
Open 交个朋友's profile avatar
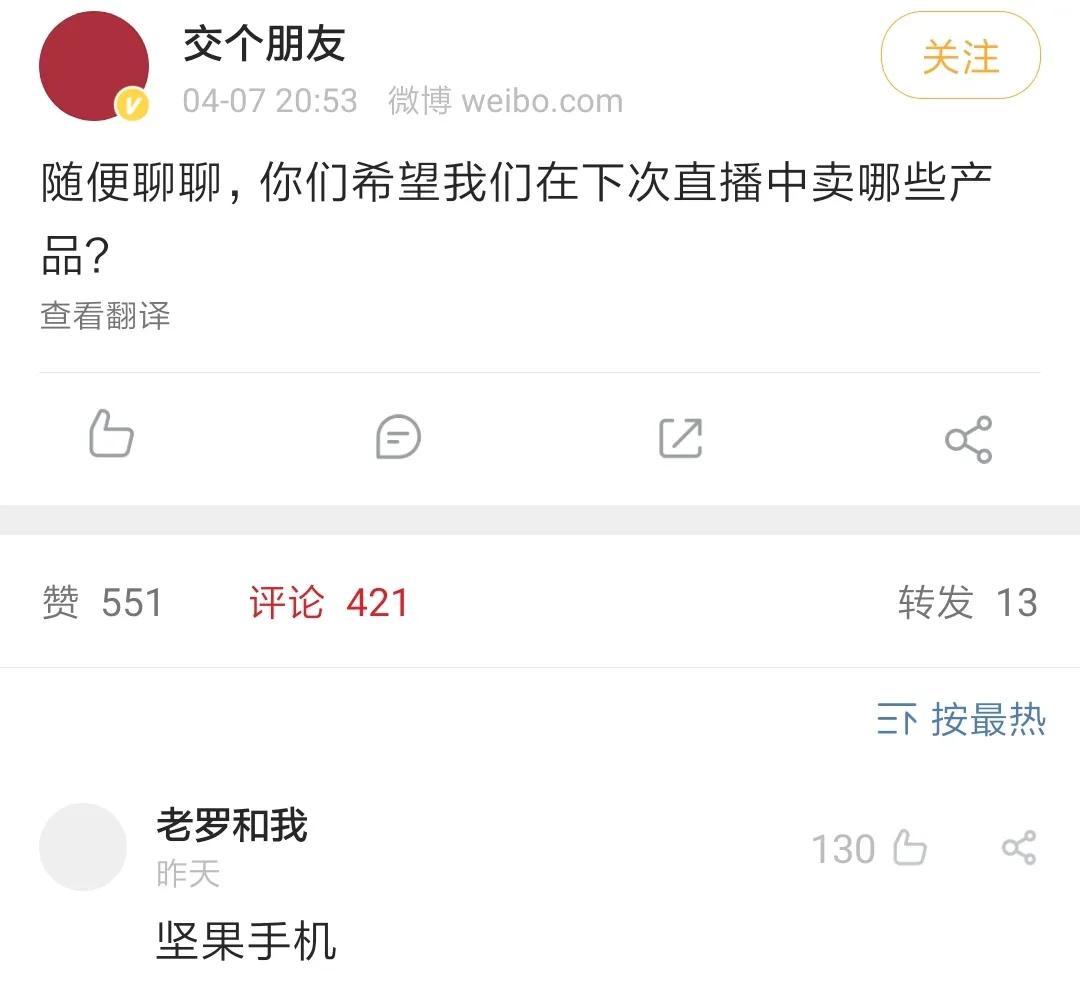tap(93, 67)
